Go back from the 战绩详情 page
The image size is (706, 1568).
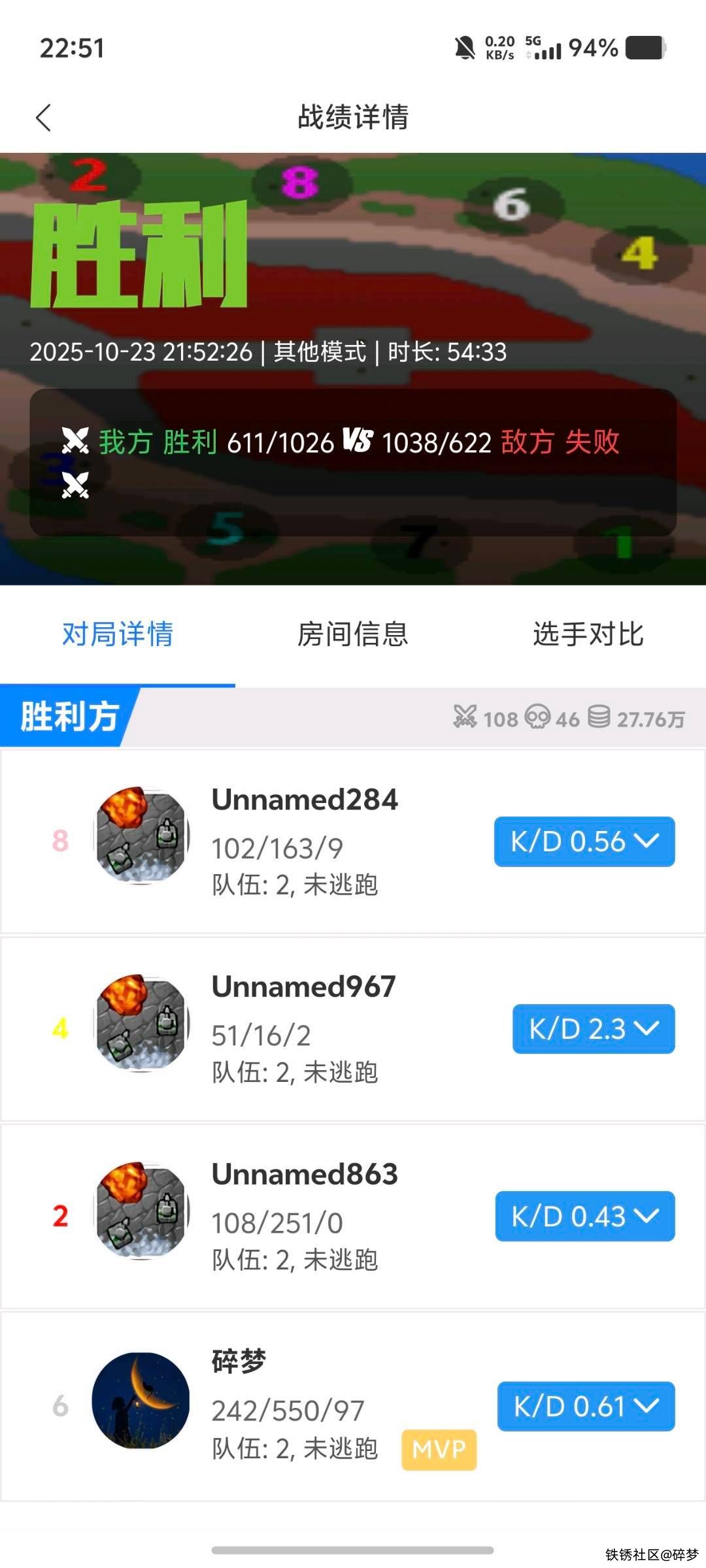(43, 118)
